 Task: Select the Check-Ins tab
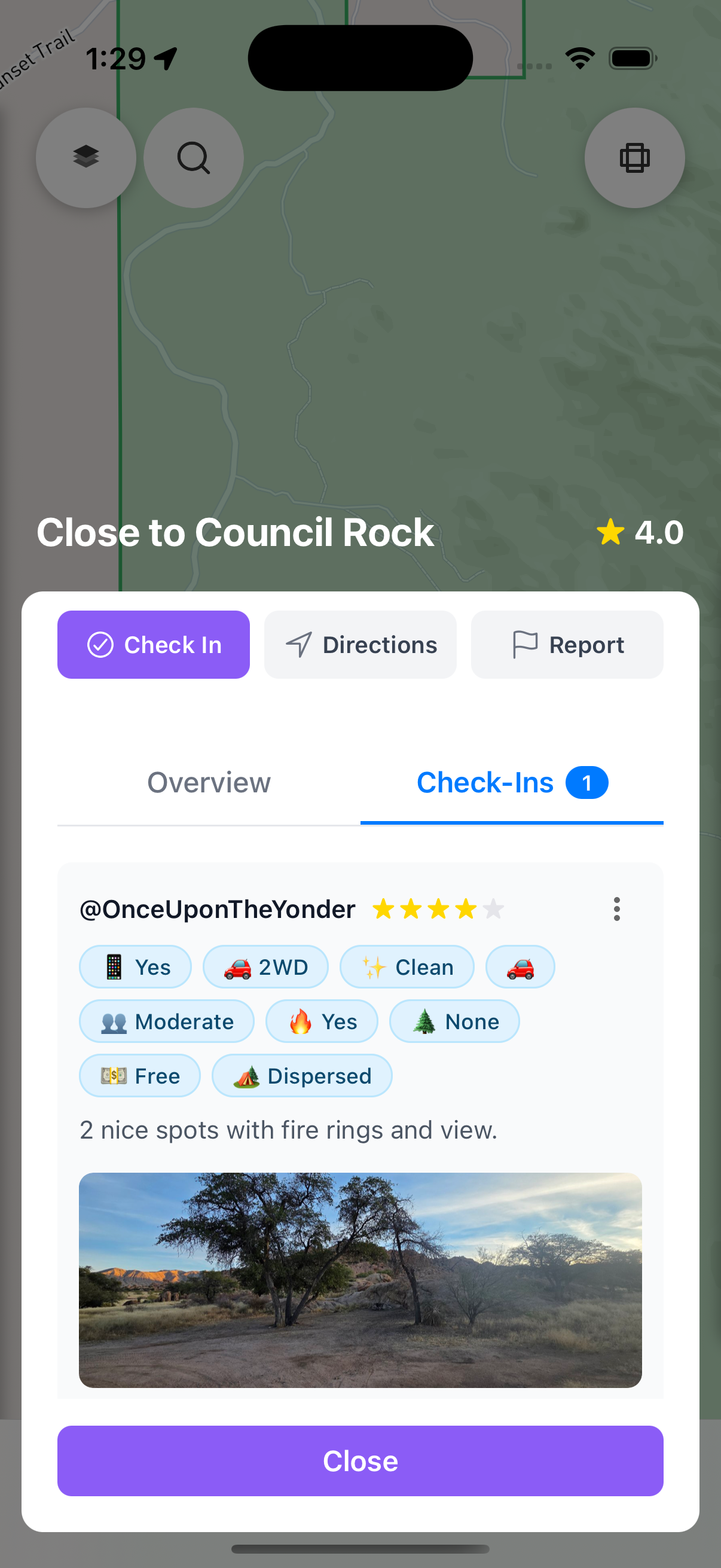pyautogui.click(x=511, y=783)
